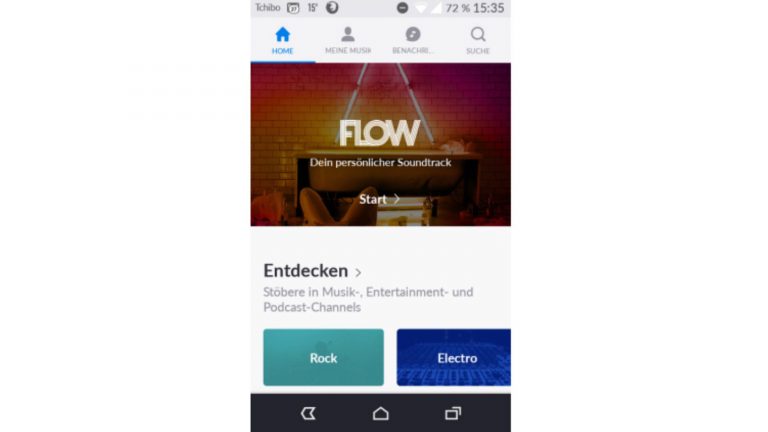Open the Electro channel card
This screenshot has height=432, width=768.
click(x=454, y=357)
